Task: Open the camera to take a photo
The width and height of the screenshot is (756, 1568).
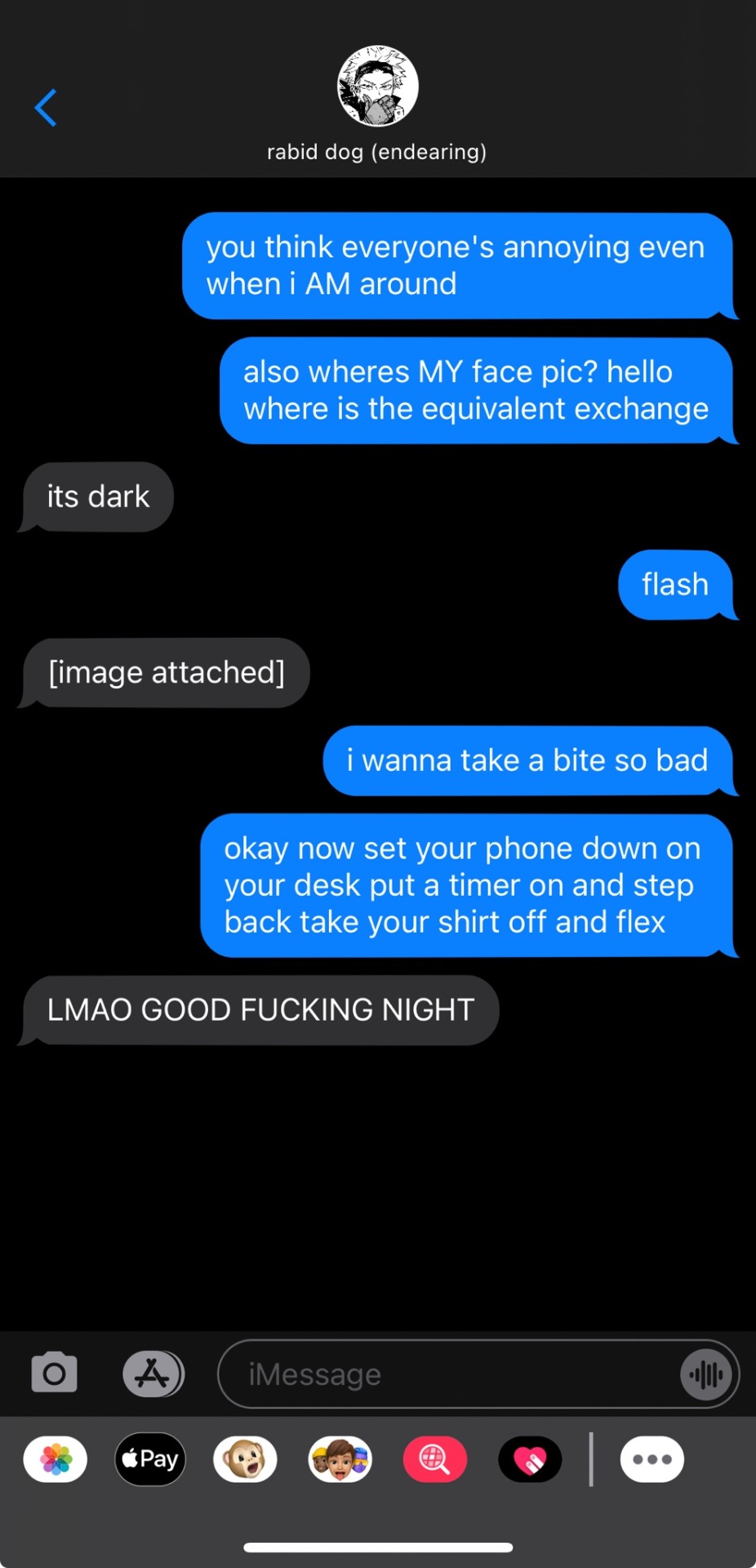Action: [54, 1374]
